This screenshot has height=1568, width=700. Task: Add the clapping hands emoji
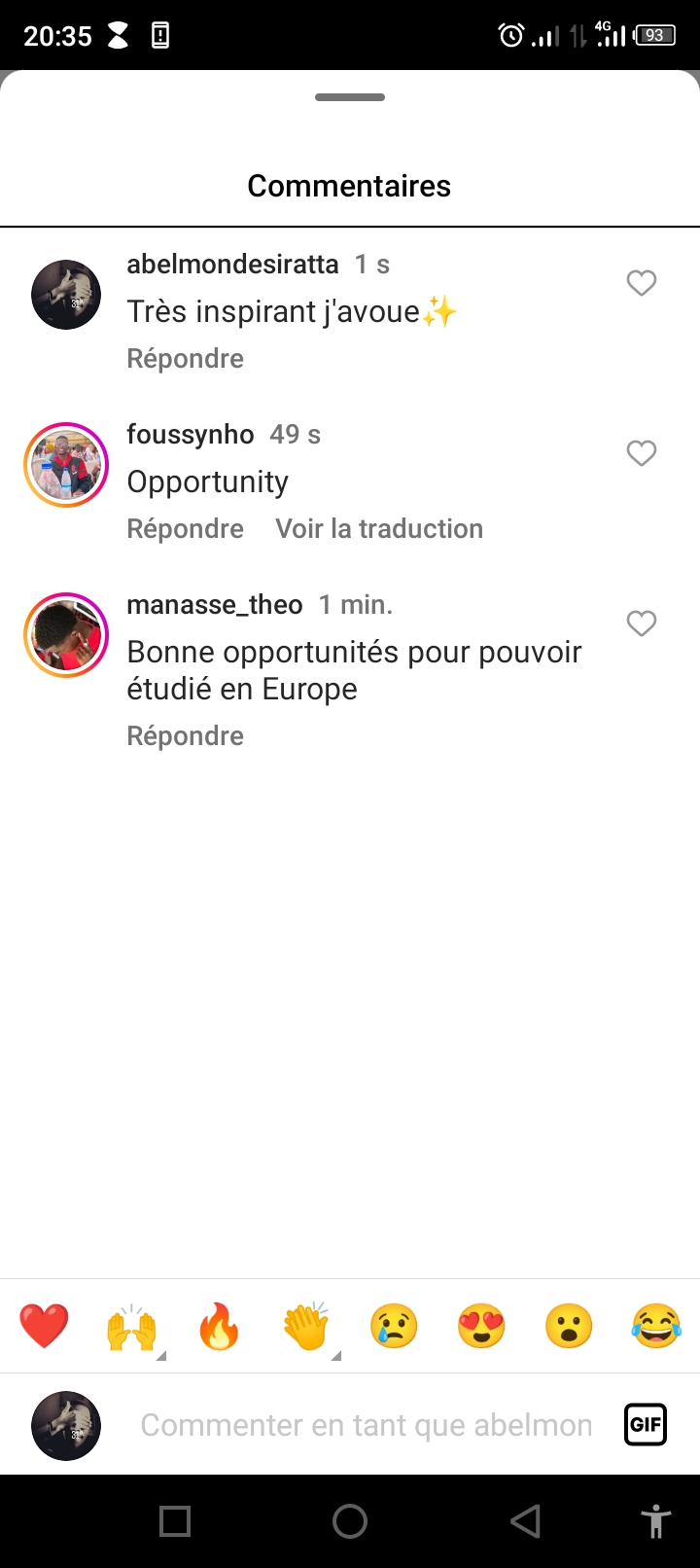point(306,1327)
